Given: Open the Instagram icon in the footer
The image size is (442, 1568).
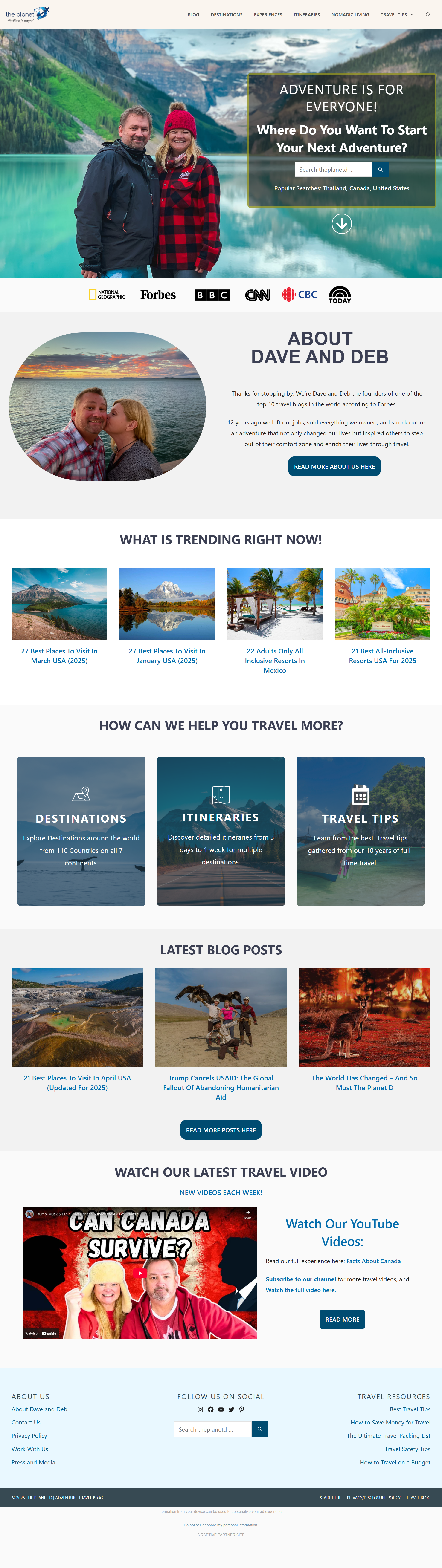Looking at the screenshot, I should point(200,1409).
